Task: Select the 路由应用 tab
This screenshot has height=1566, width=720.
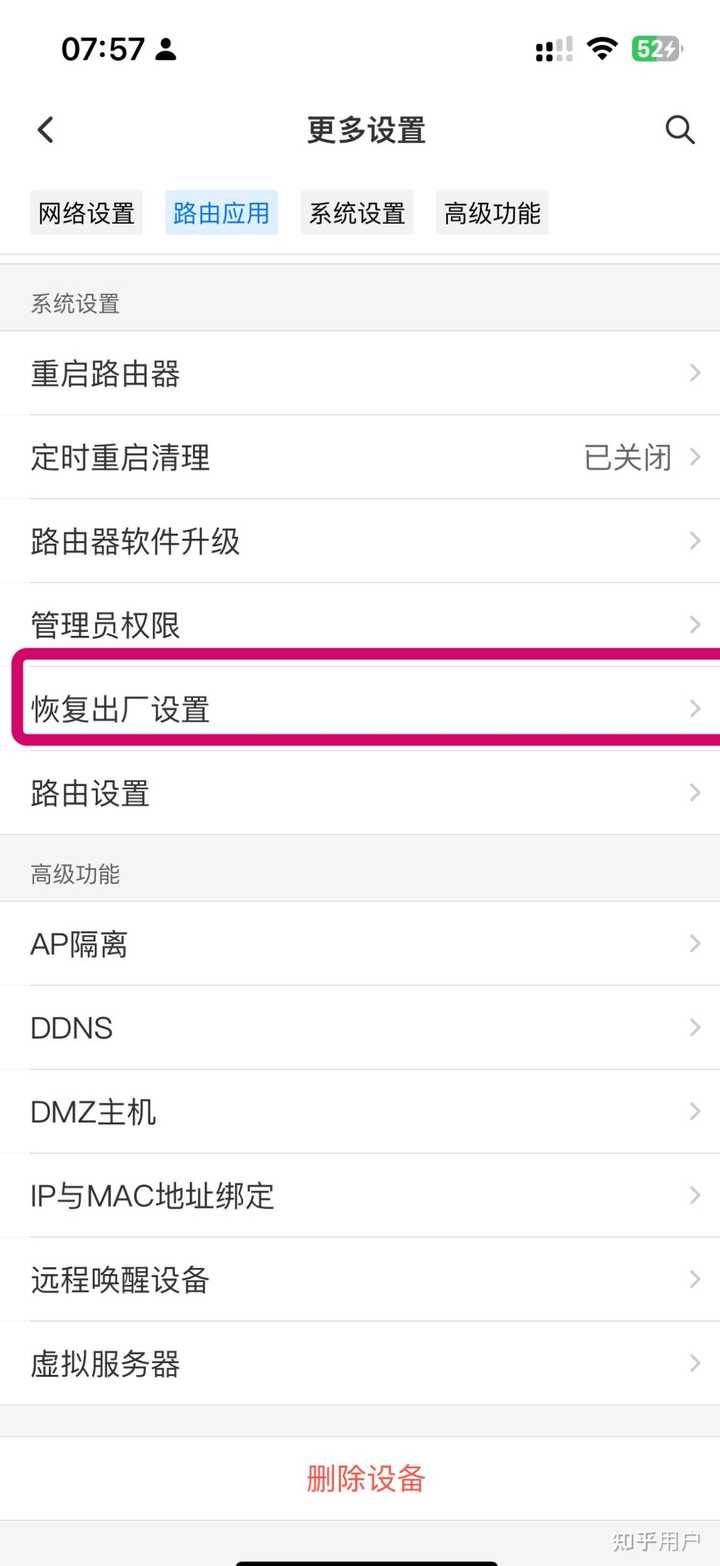Action: [221, 213]
